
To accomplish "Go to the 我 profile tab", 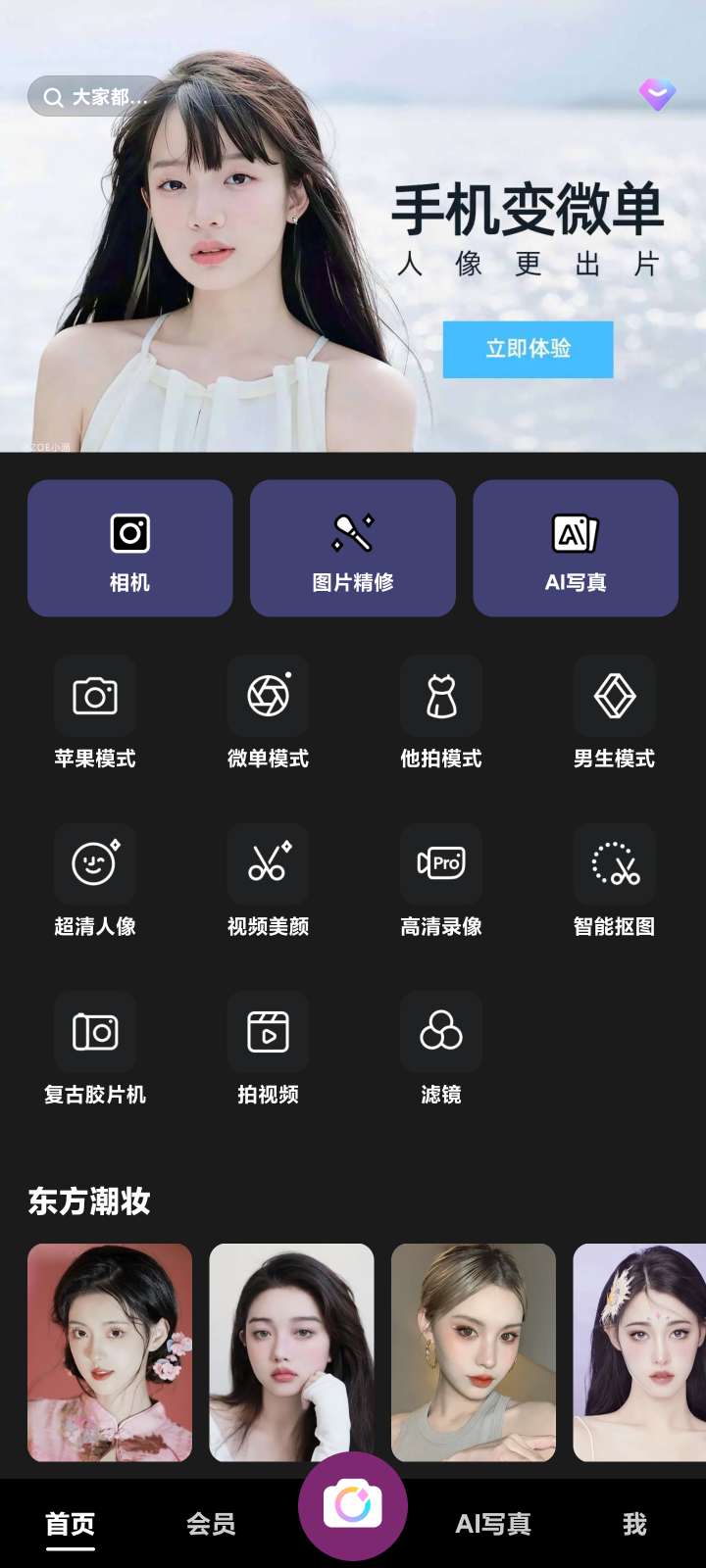I will (x=634, y=1524).
